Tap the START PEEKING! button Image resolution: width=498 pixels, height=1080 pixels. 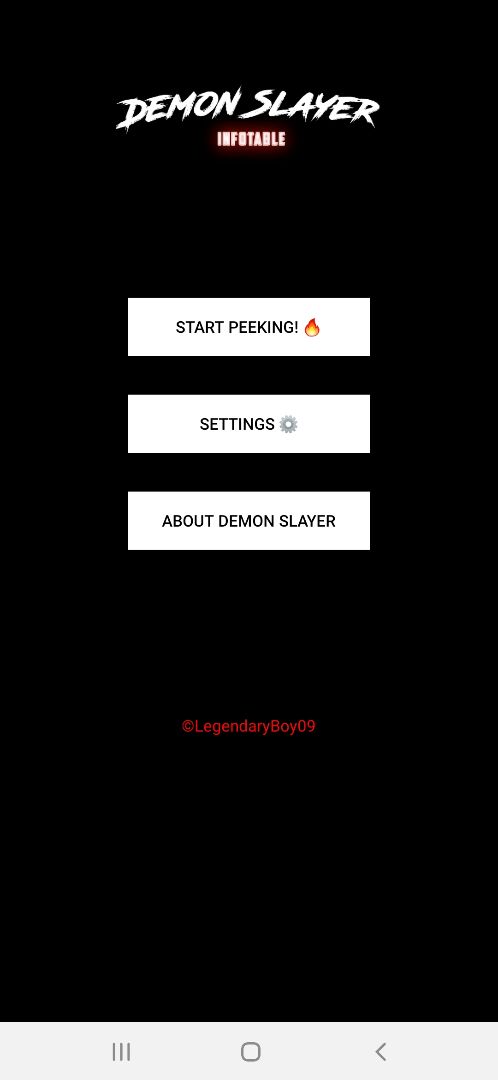(x=249, y=327)
